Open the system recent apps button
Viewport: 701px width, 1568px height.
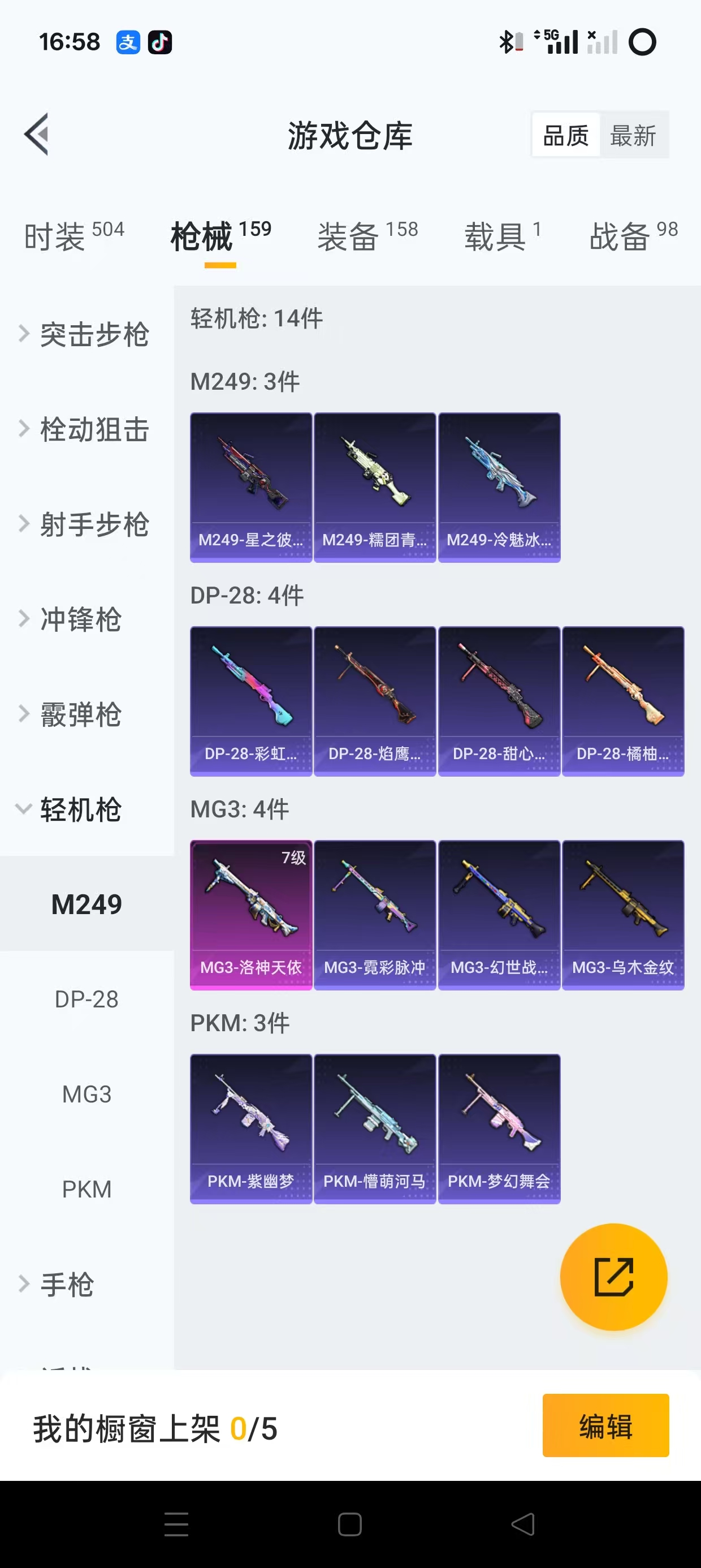[176, 1524]
